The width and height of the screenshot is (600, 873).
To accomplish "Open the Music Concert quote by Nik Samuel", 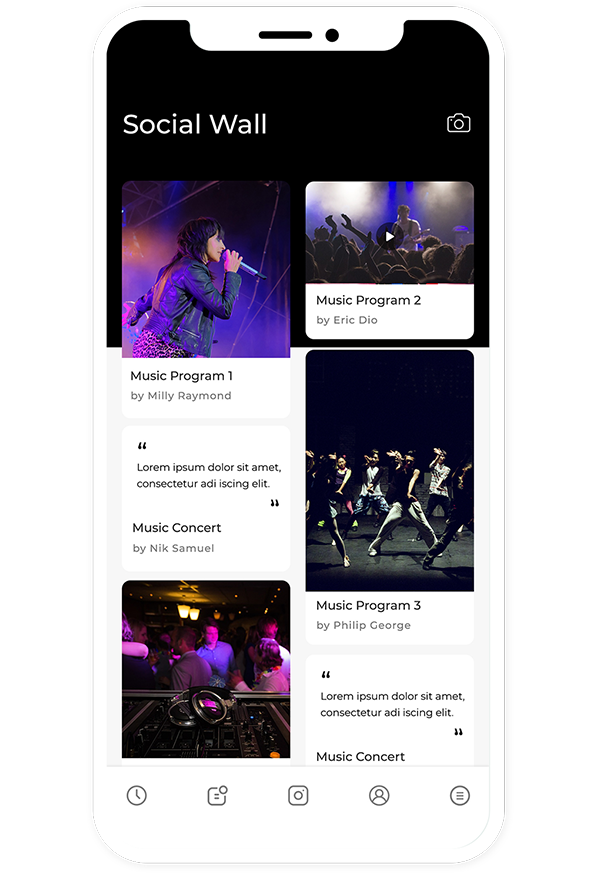I will [206, 498].
